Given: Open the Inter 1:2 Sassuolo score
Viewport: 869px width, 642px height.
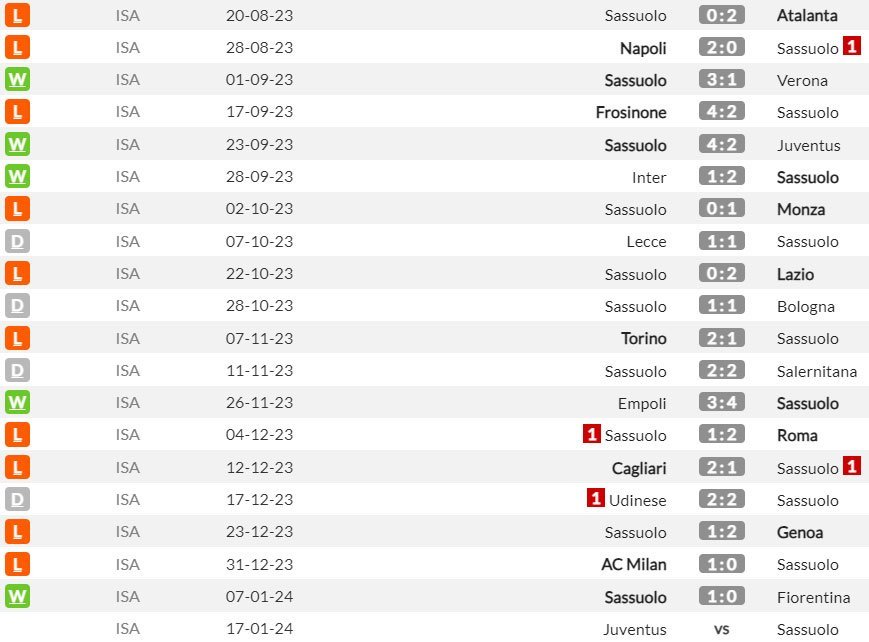Looking at the screenshot, I should click(720, 177).
